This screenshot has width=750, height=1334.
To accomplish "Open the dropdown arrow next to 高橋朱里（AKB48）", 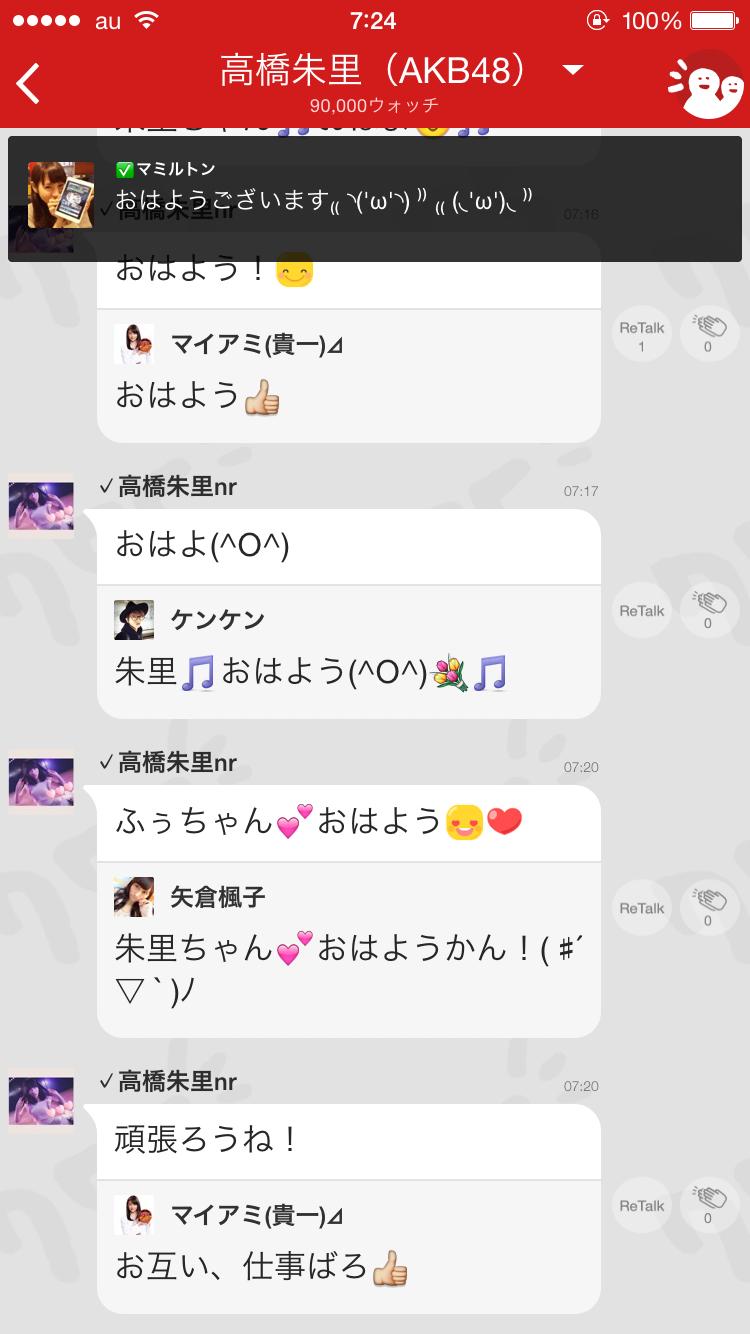I will 572,70.
